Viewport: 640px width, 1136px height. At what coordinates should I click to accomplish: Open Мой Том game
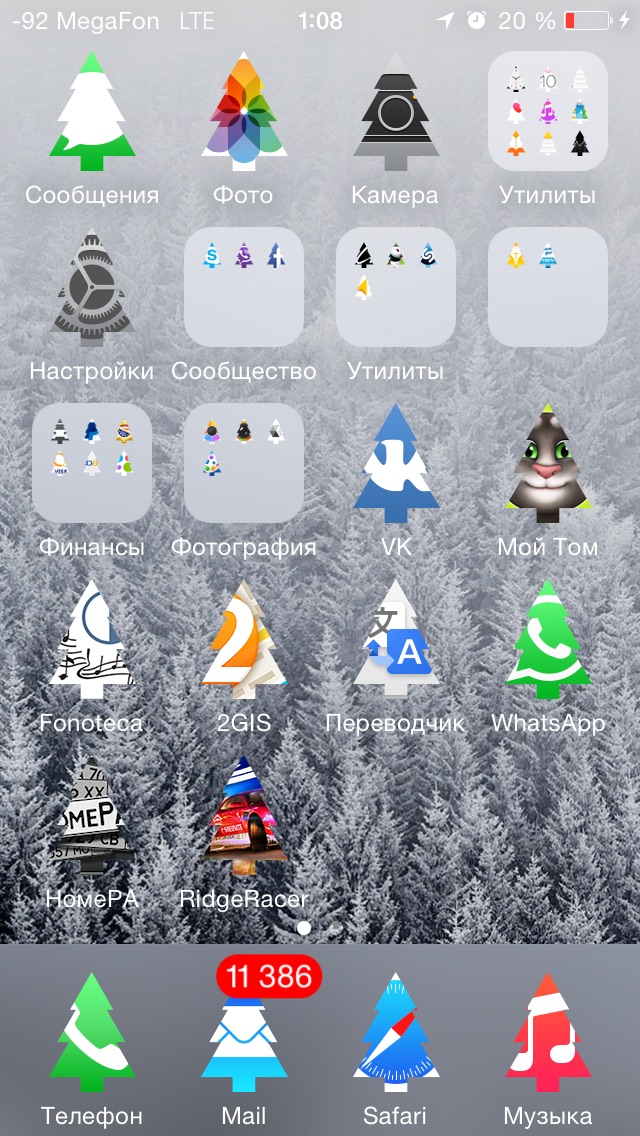coord(548,464)
